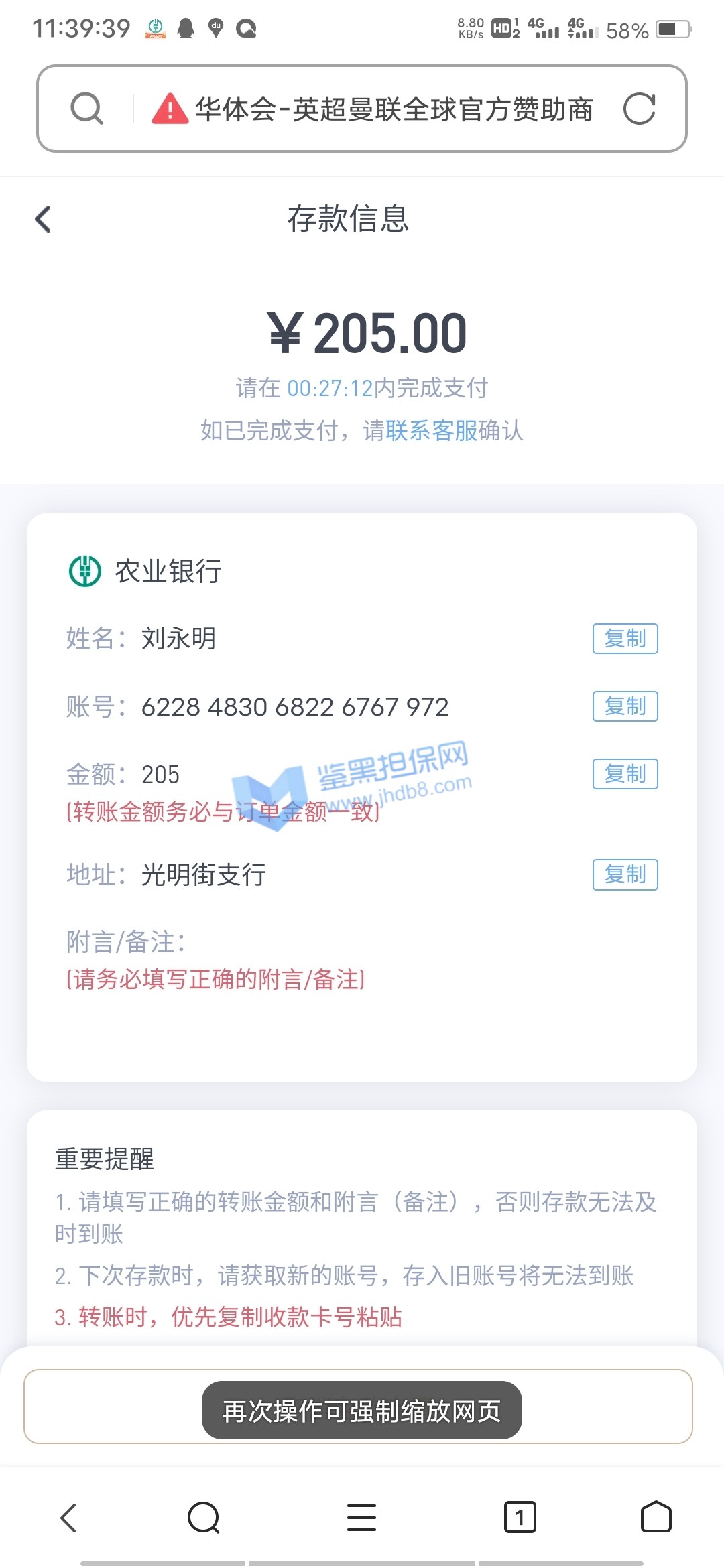Reload the page with the refresh icon
724x1568 pixels.
(x=639, y=109)
